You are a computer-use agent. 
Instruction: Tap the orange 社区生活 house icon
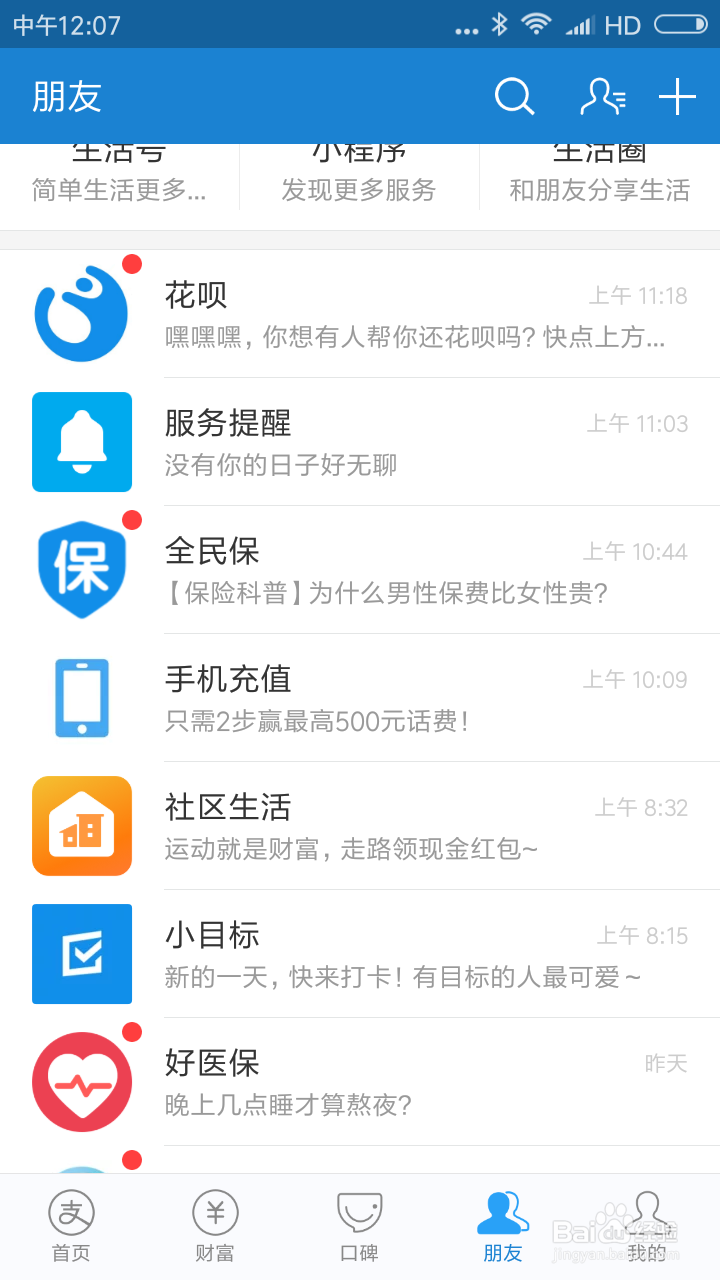[82, 826]
